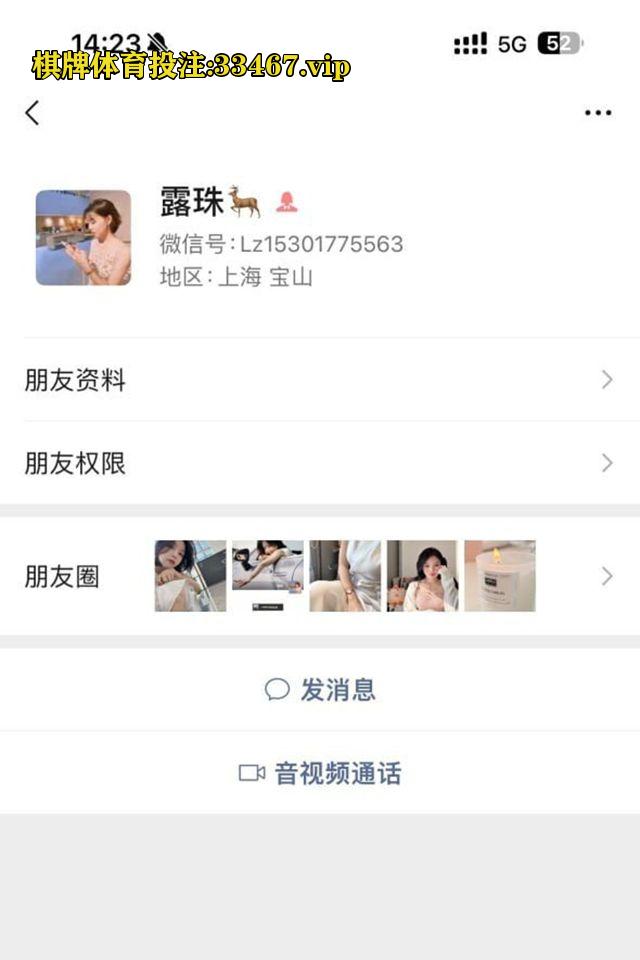Start 音视频通话 call

point(320,773)
